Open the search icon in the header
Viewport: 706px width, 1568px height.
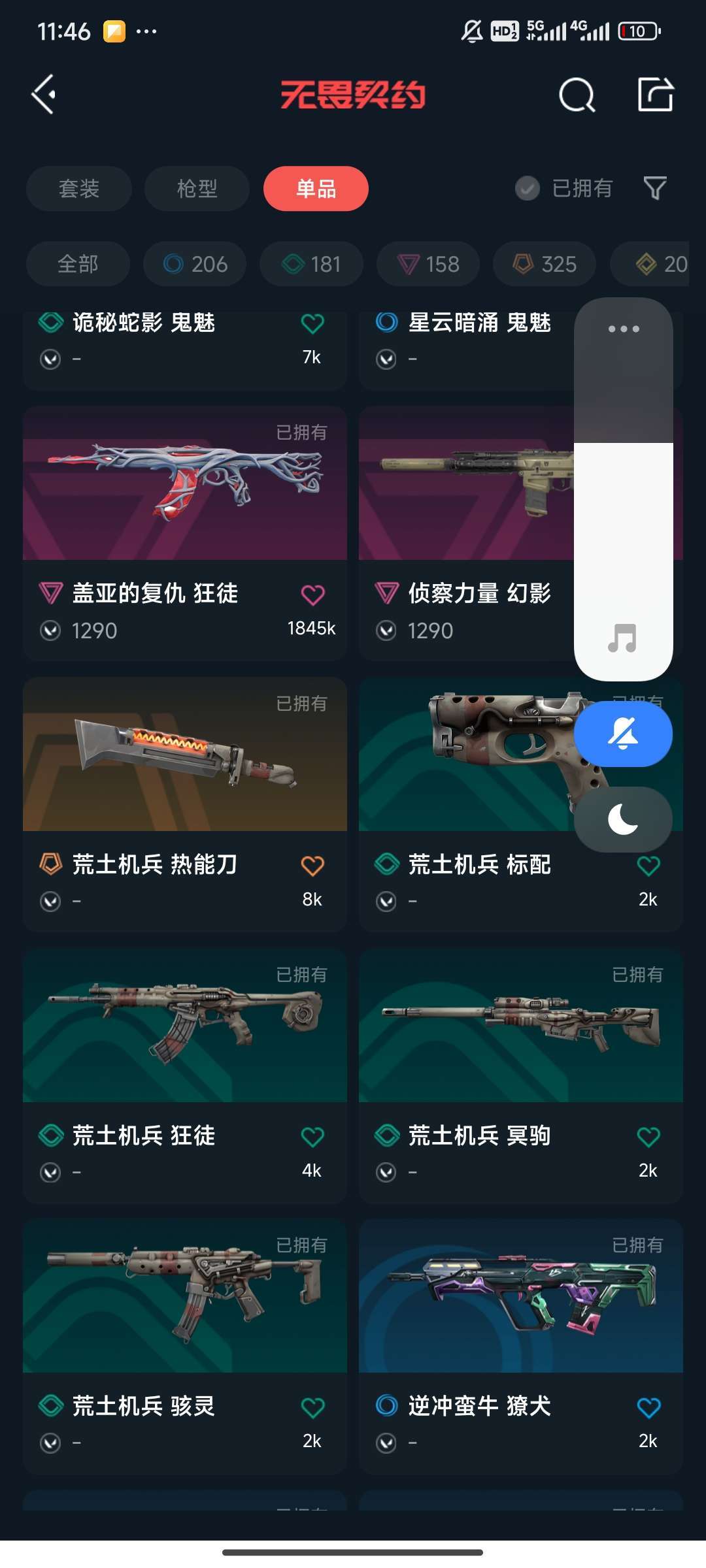tap(577, 95)
